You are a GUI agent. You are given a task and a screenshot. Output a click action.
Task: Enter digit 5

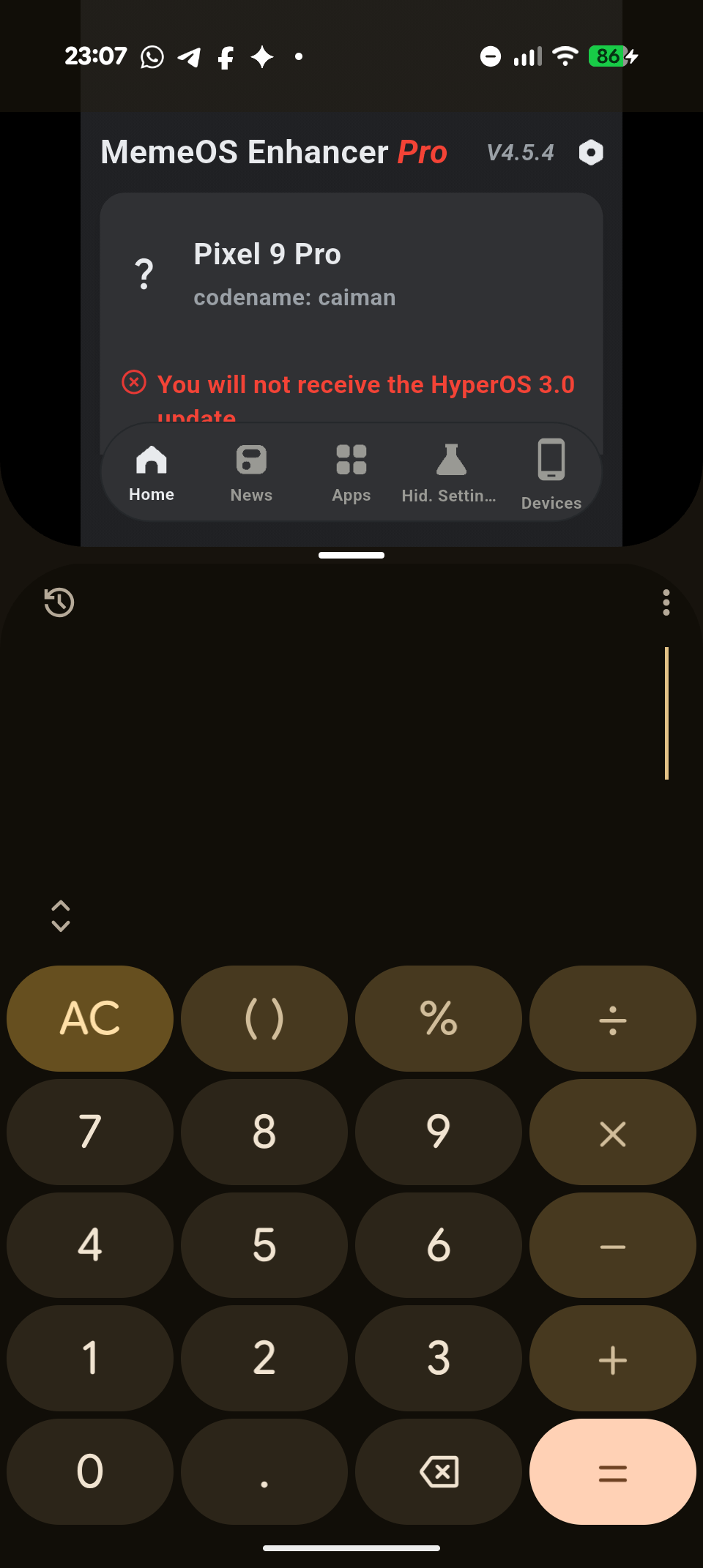[264, 1245]
